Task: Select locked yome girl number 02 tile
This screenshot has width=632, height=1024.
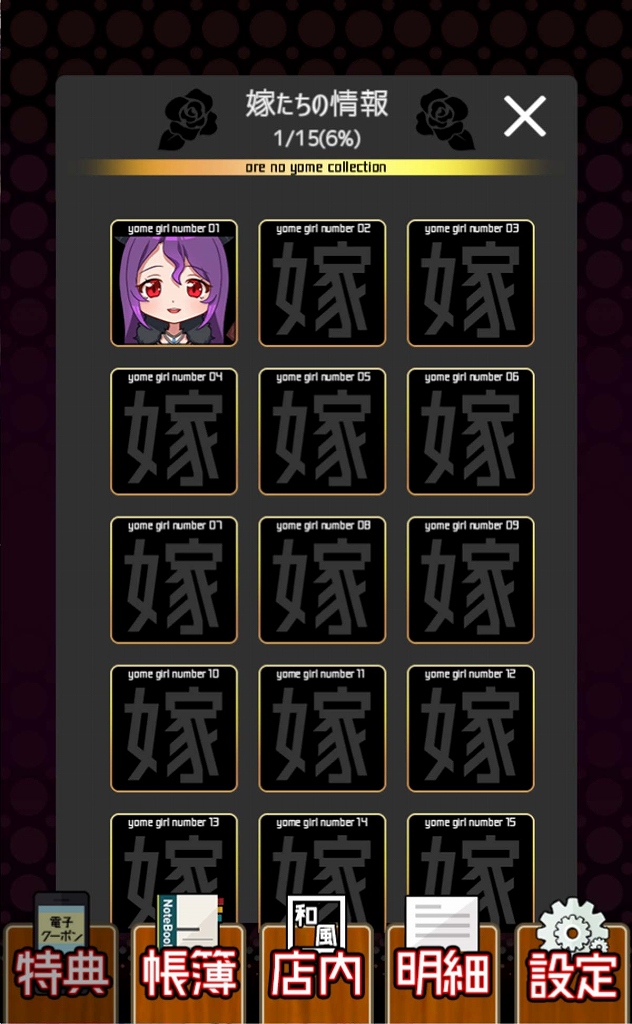Action: coord(322,284)
